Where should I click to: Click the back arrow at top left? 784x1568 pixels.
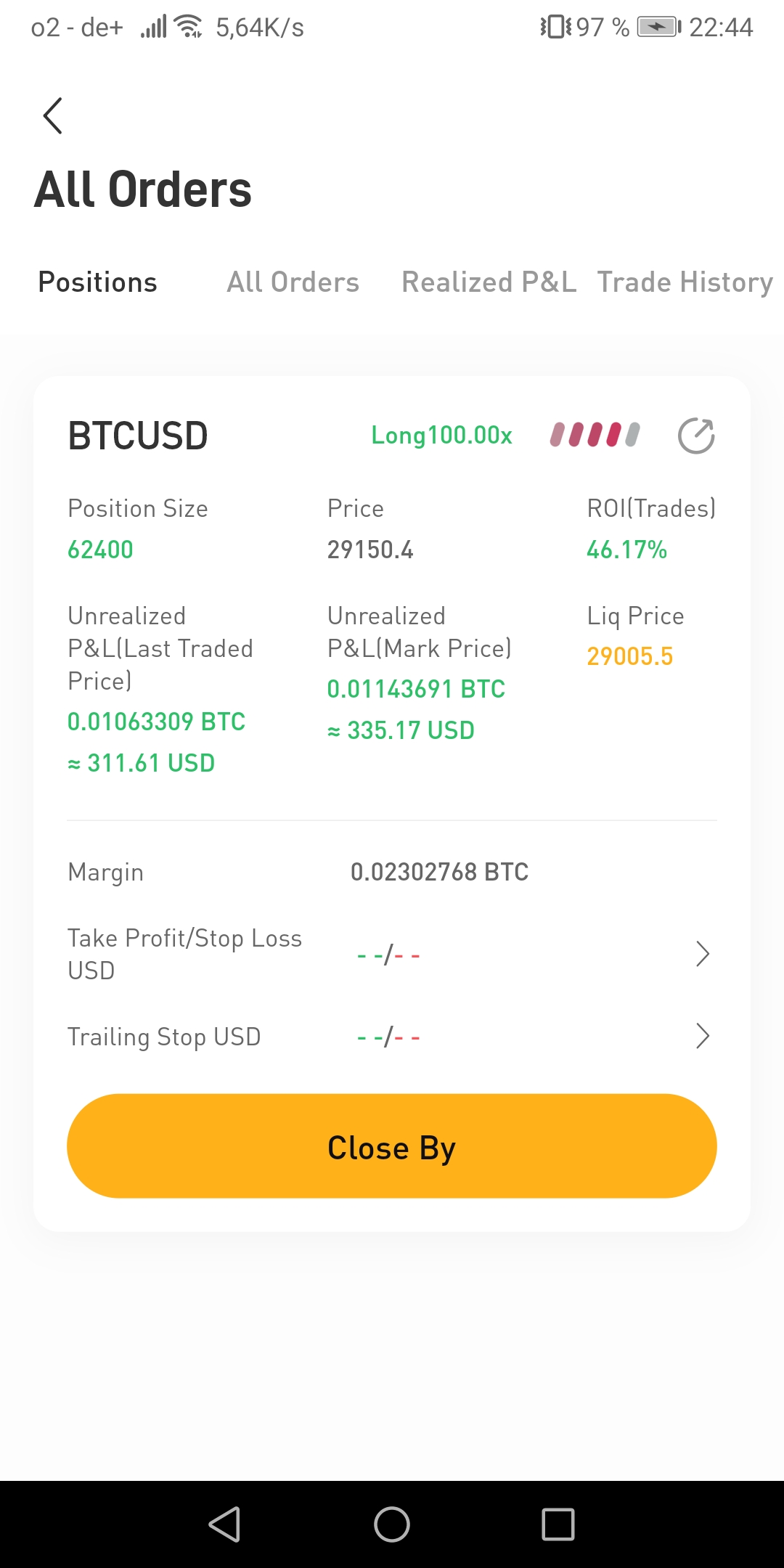pyautogui.click(x=52, y=115)
